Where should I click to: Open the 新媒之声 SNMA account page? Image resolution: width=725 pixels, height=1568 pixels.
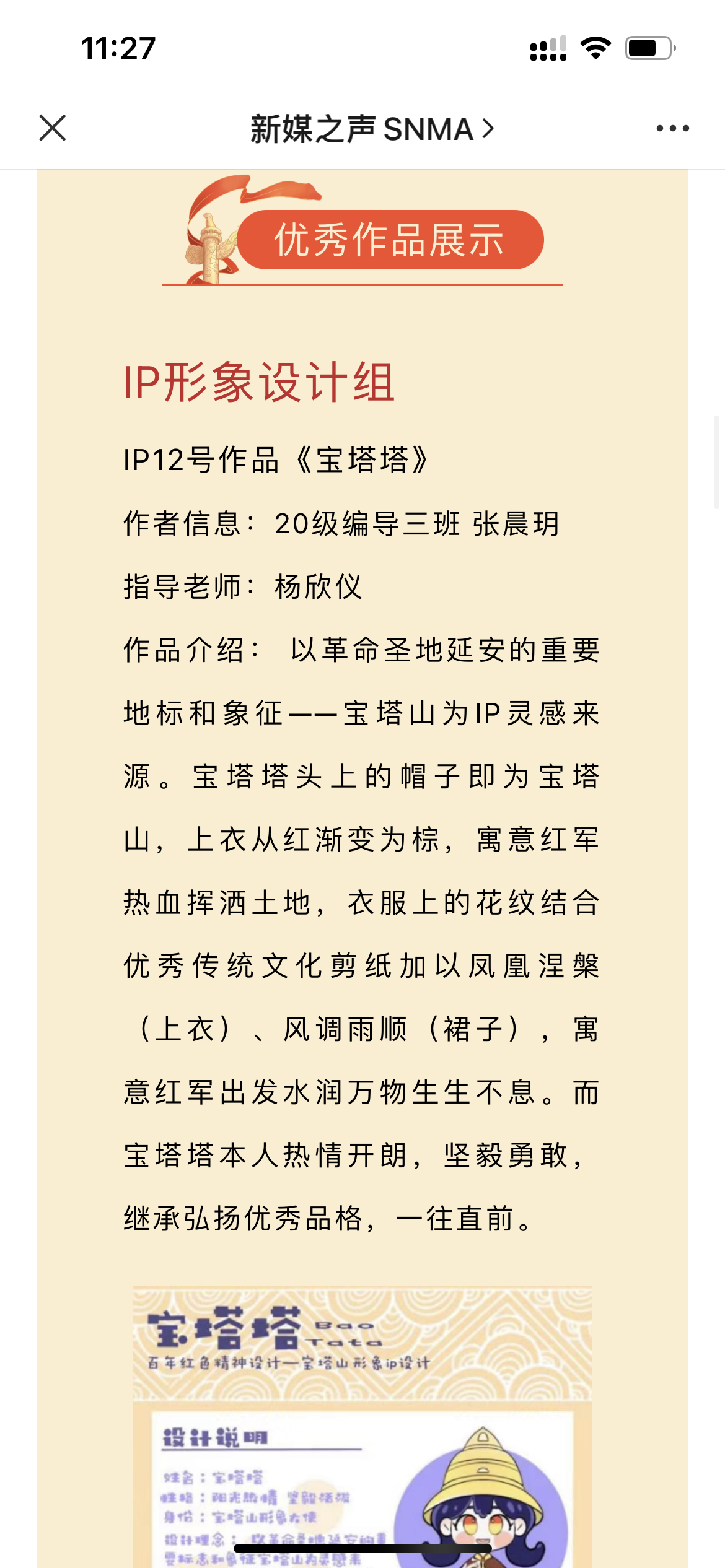tap(372, 129)
